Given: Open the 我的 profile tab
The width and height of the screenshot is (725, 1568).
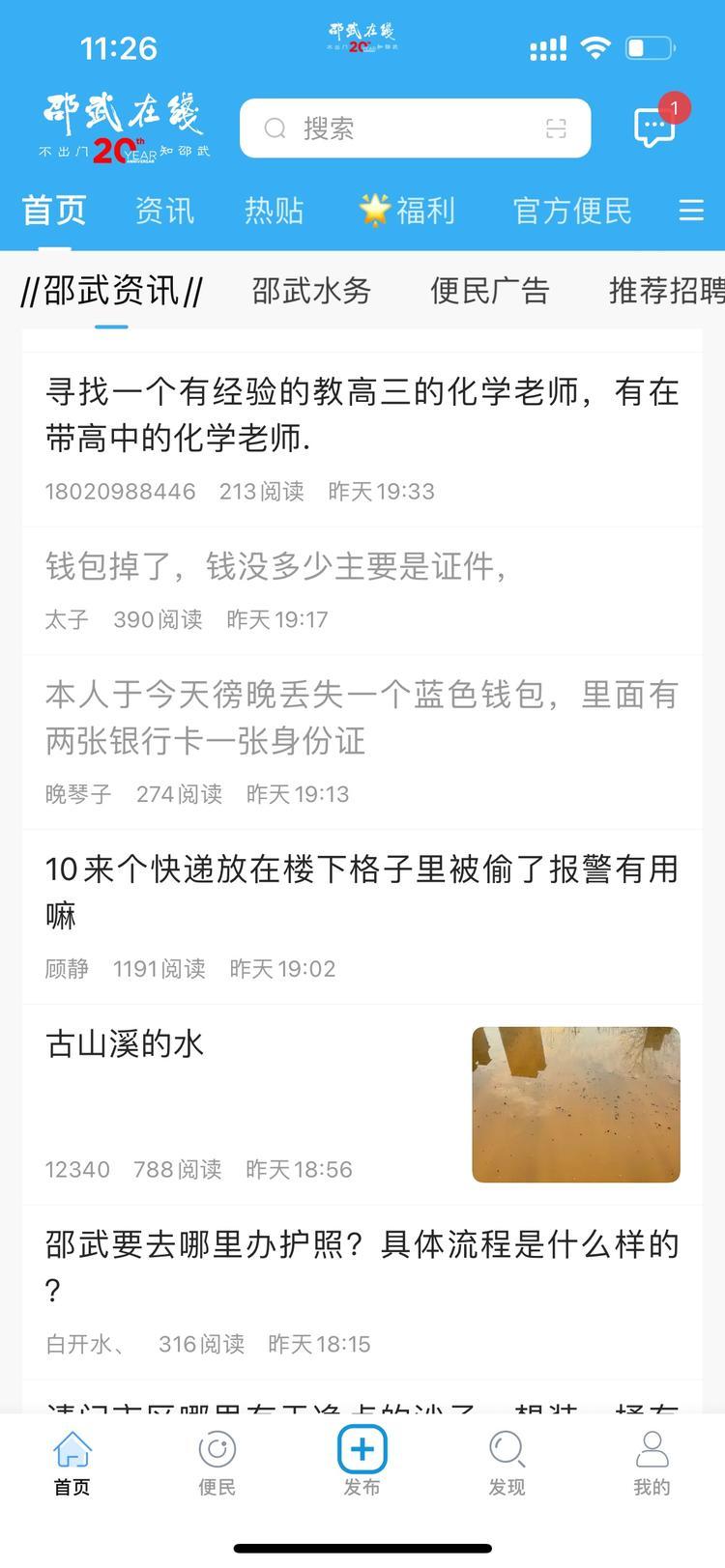Looking at the screenshot, I should [652, 1464].
